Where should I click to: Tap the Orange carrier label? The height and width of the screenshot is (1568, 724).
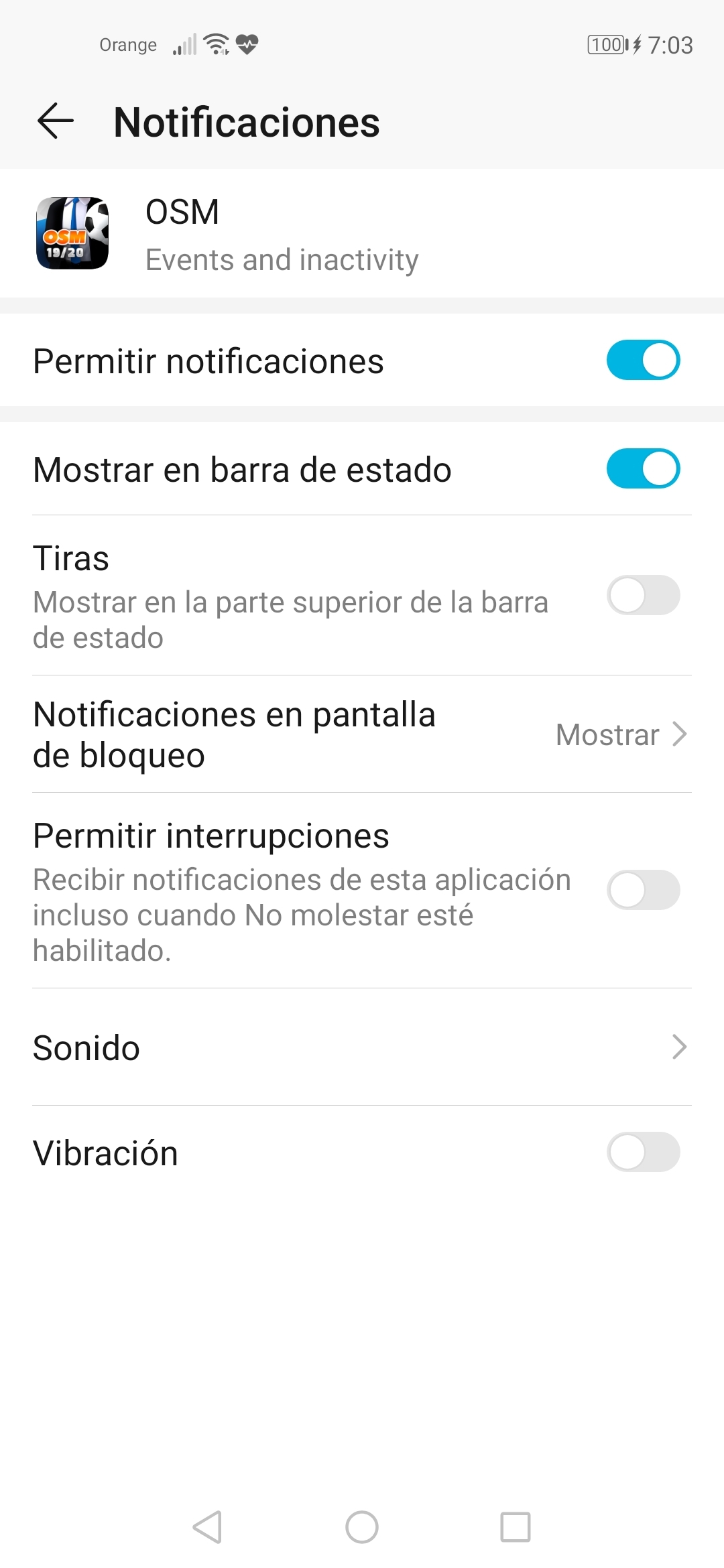tap(127, 44)
